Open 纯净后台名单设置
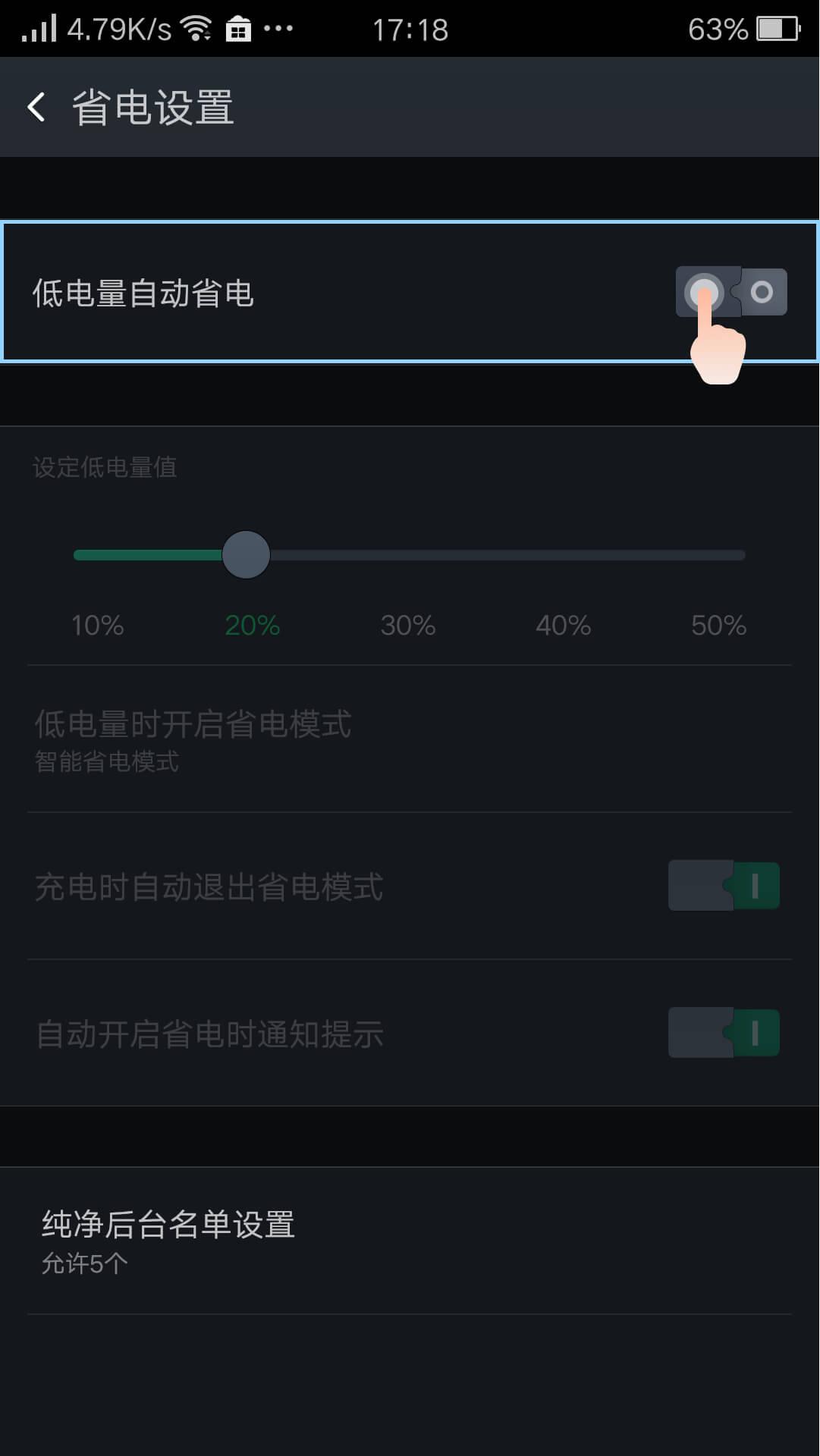Image resolution: width=820 pixels, height=1456 pixels. (x=410, y=1241)
